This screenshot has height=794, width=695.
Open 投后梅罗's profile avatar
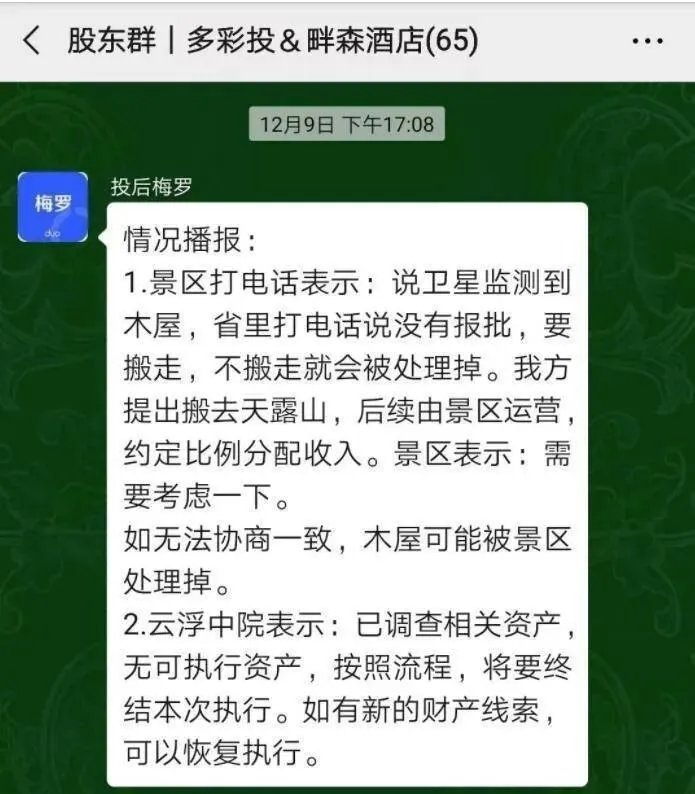click(53, 207)
